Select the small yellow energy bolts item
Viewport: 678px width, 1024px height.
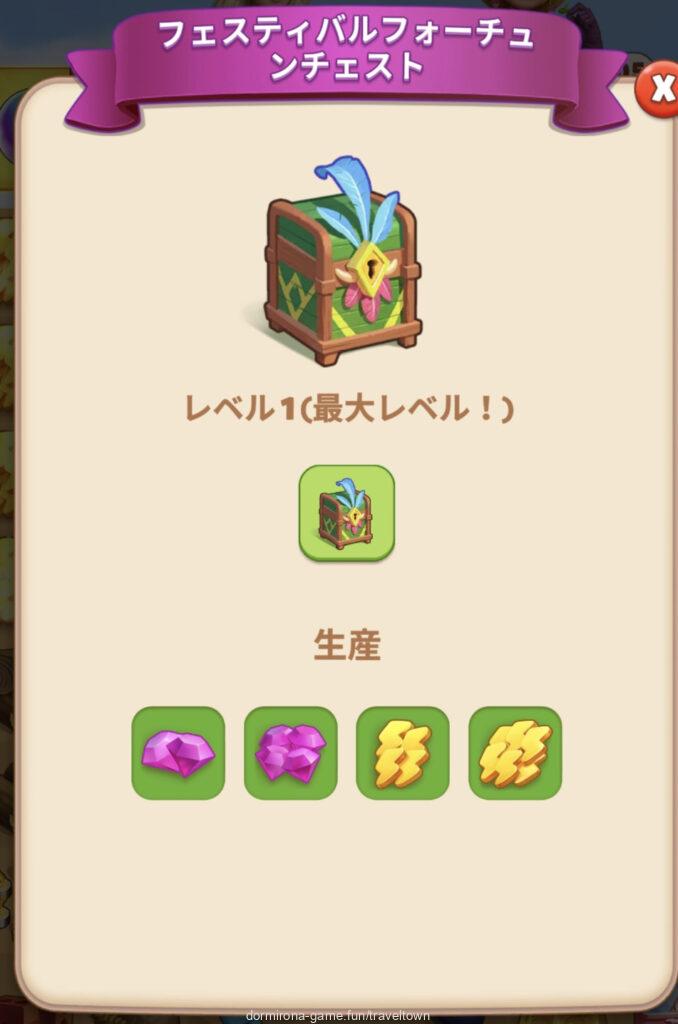coord(402,753)
